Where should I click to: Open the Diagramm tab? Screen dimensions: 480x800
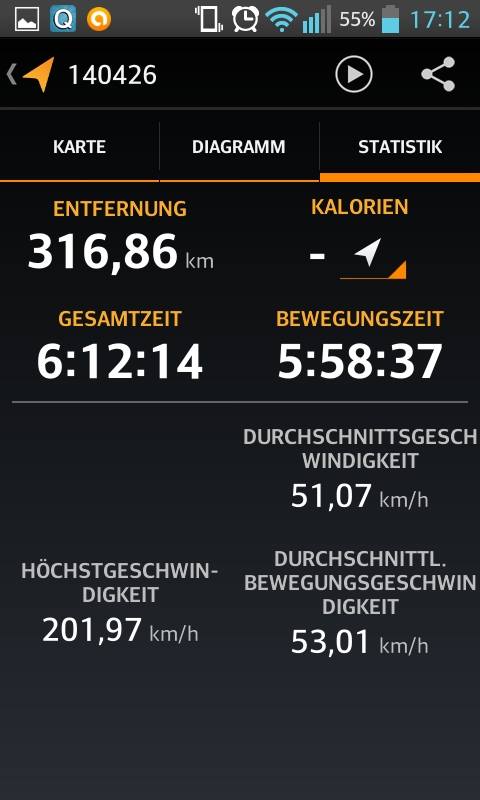pyautogui.click(x=239, y=147)
